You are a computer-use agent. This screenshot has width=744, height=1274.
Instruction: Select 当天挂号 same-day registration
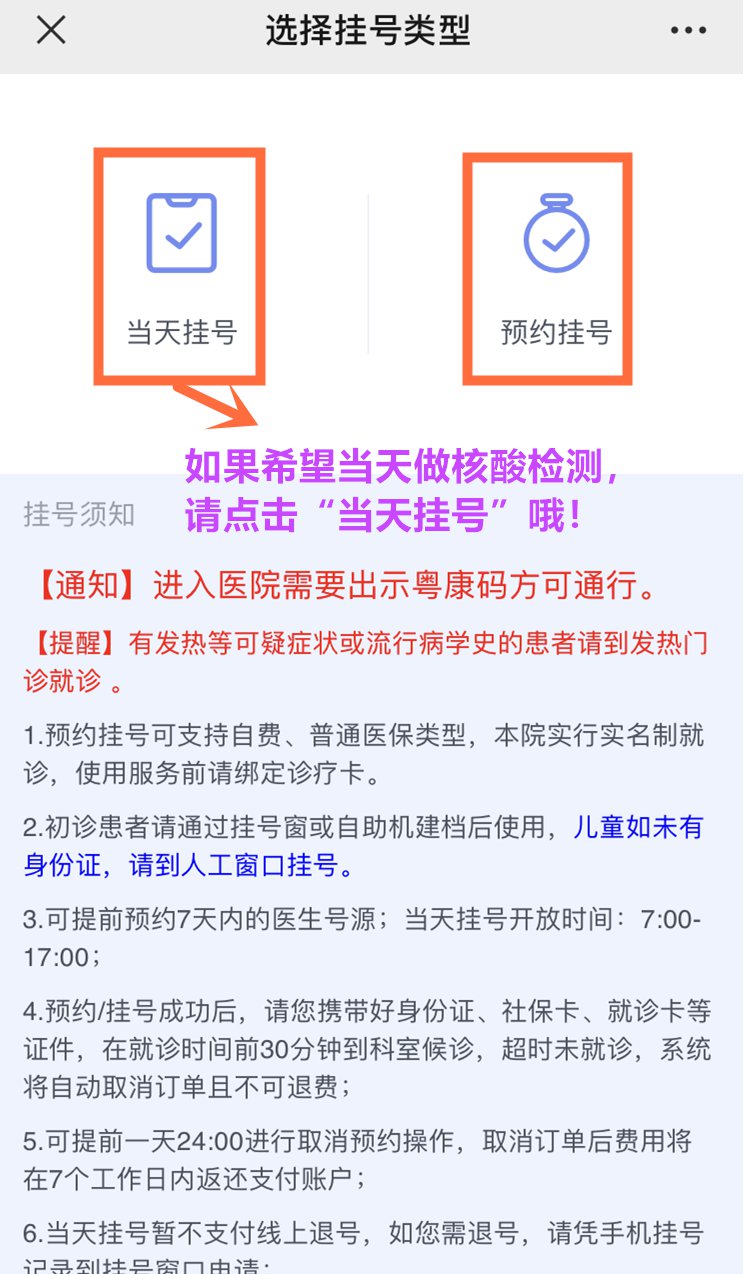[x=181, y=267]
